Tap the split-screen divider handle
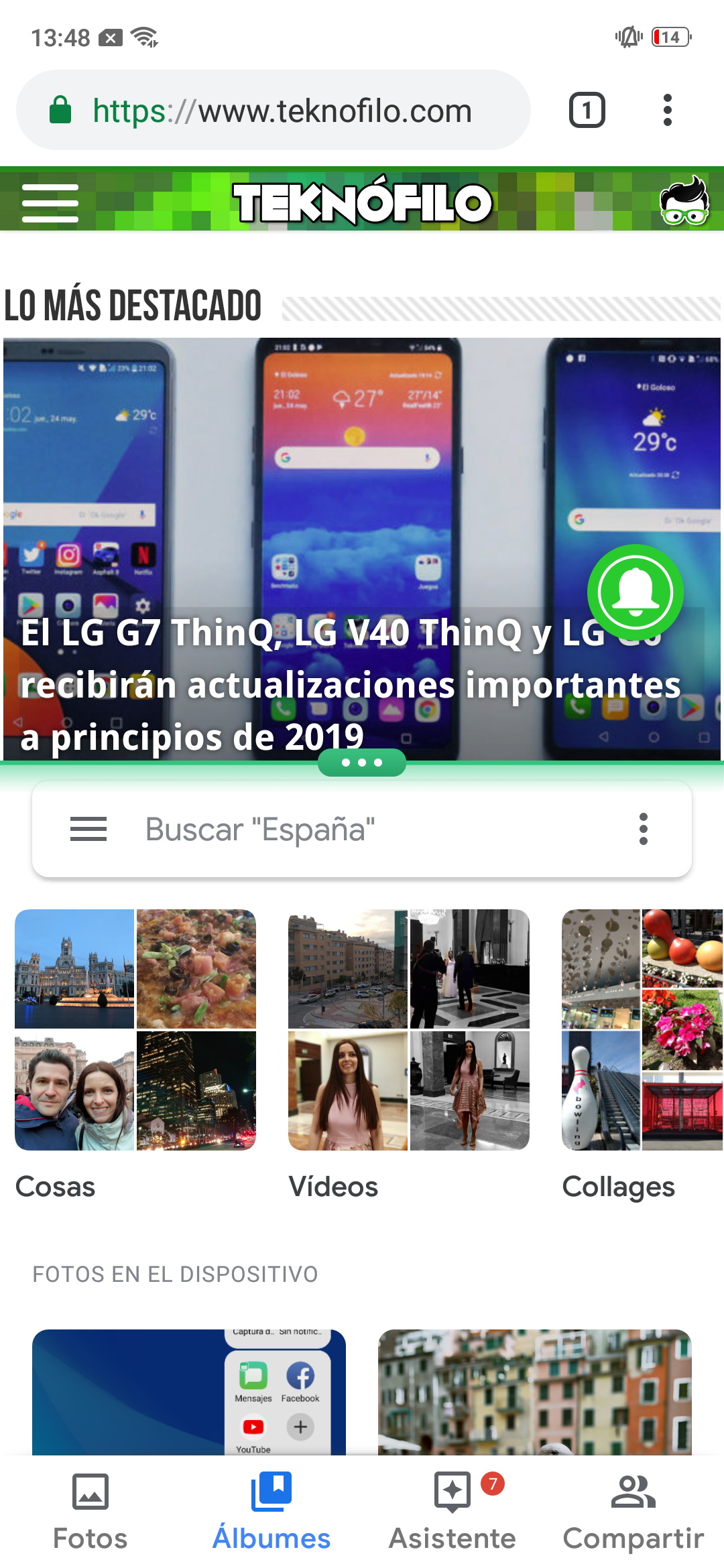 click(362, 763)
